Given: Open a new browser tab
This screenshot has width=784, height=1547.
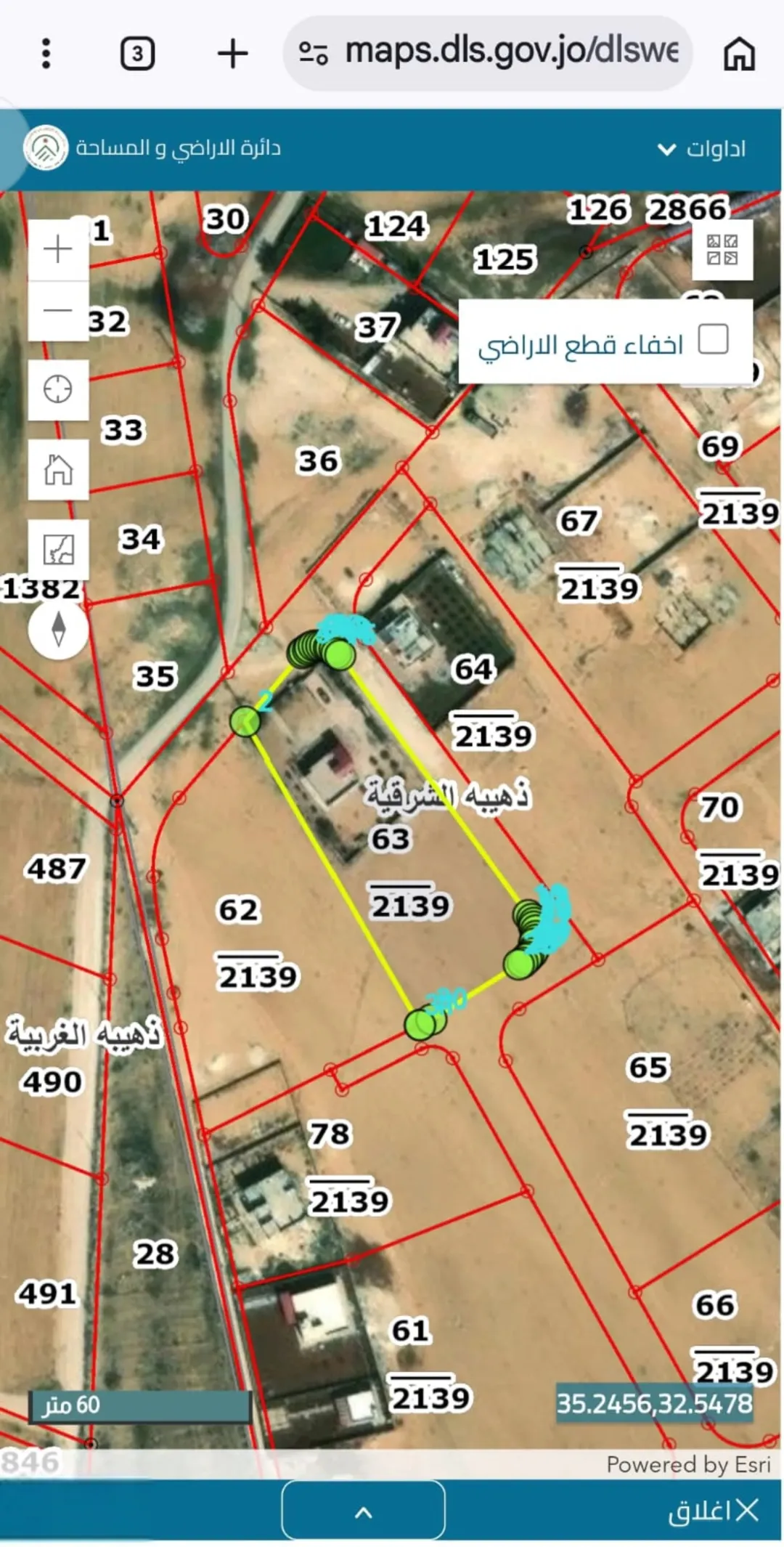Looking at the screenshot, I should pyautogui.click(x=233, y=54).
